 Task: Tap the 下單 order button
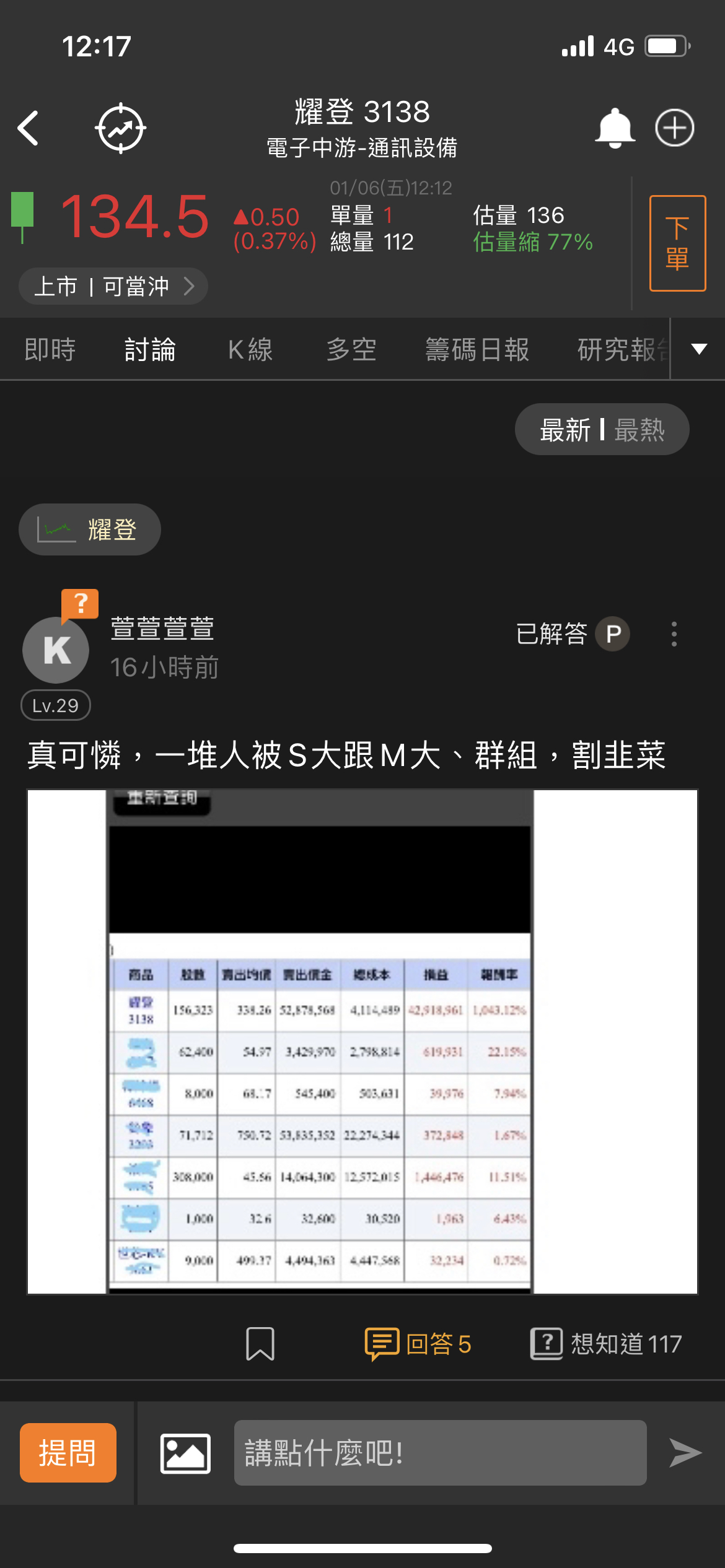pyautogui.click(x=677, y=243)
